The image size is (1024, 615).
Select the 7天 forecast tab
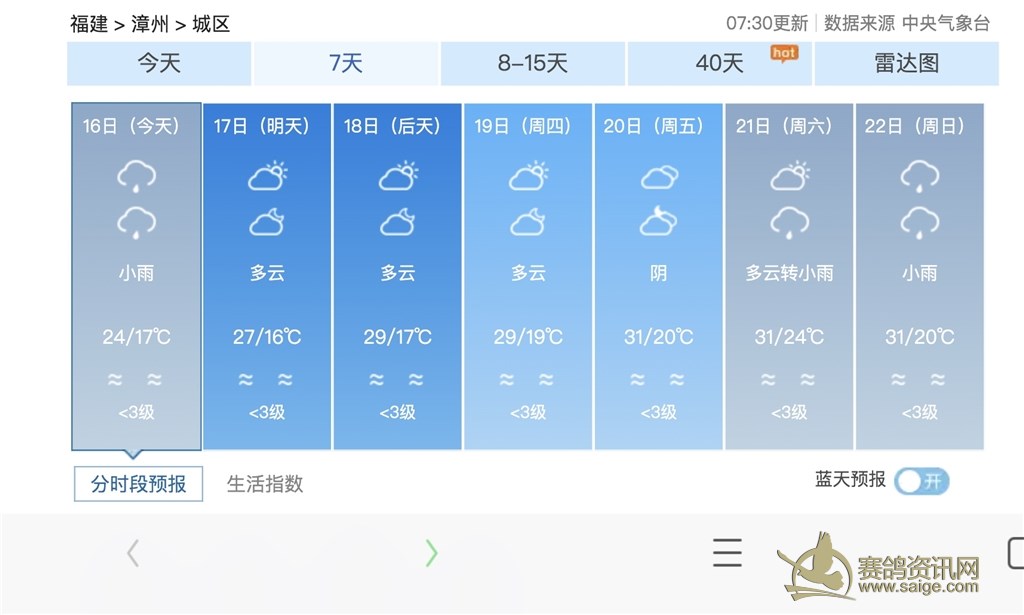pyautogui.click(x=346, y=63)
